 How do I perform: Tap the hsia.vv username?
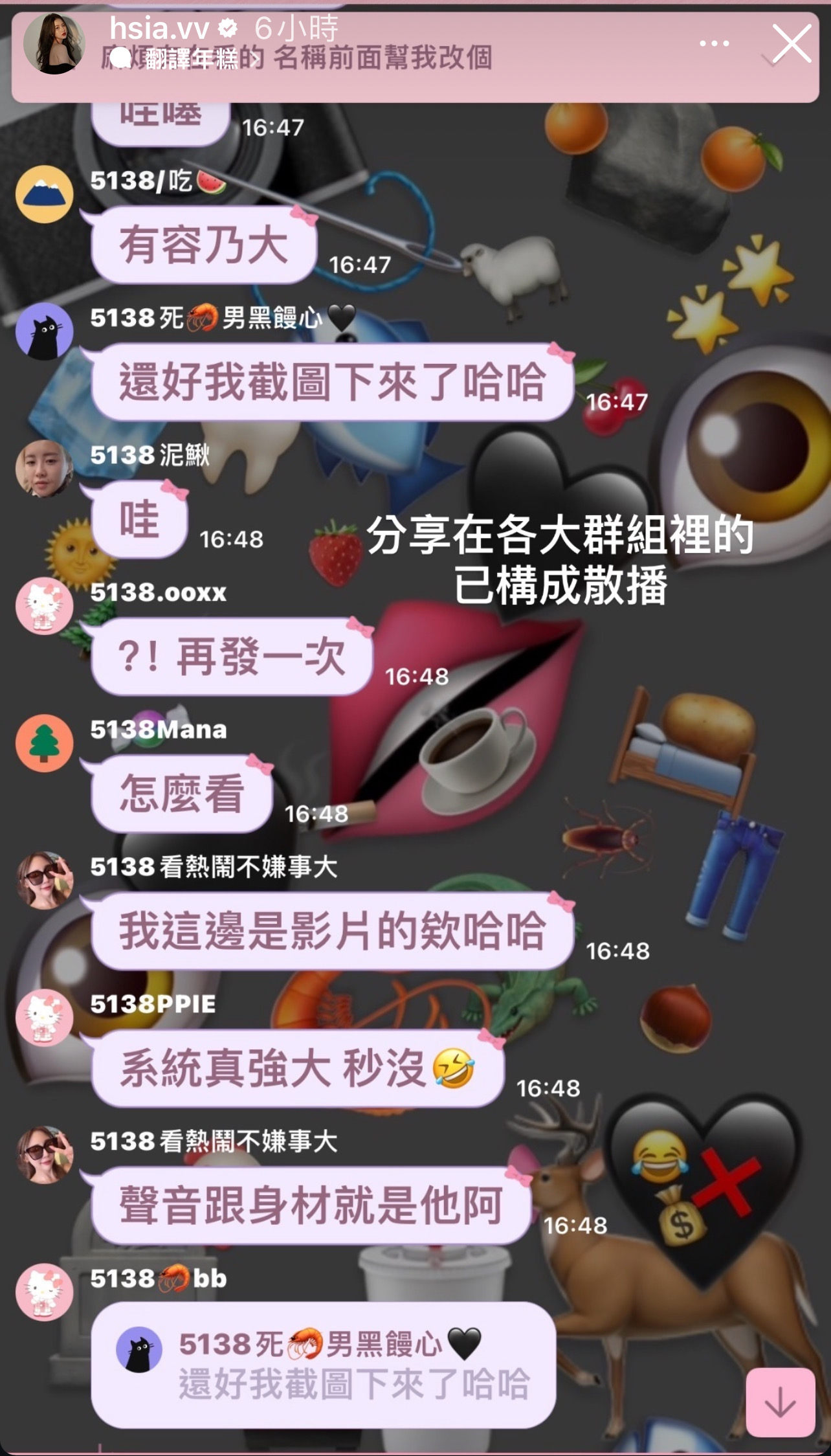point(159,28)
